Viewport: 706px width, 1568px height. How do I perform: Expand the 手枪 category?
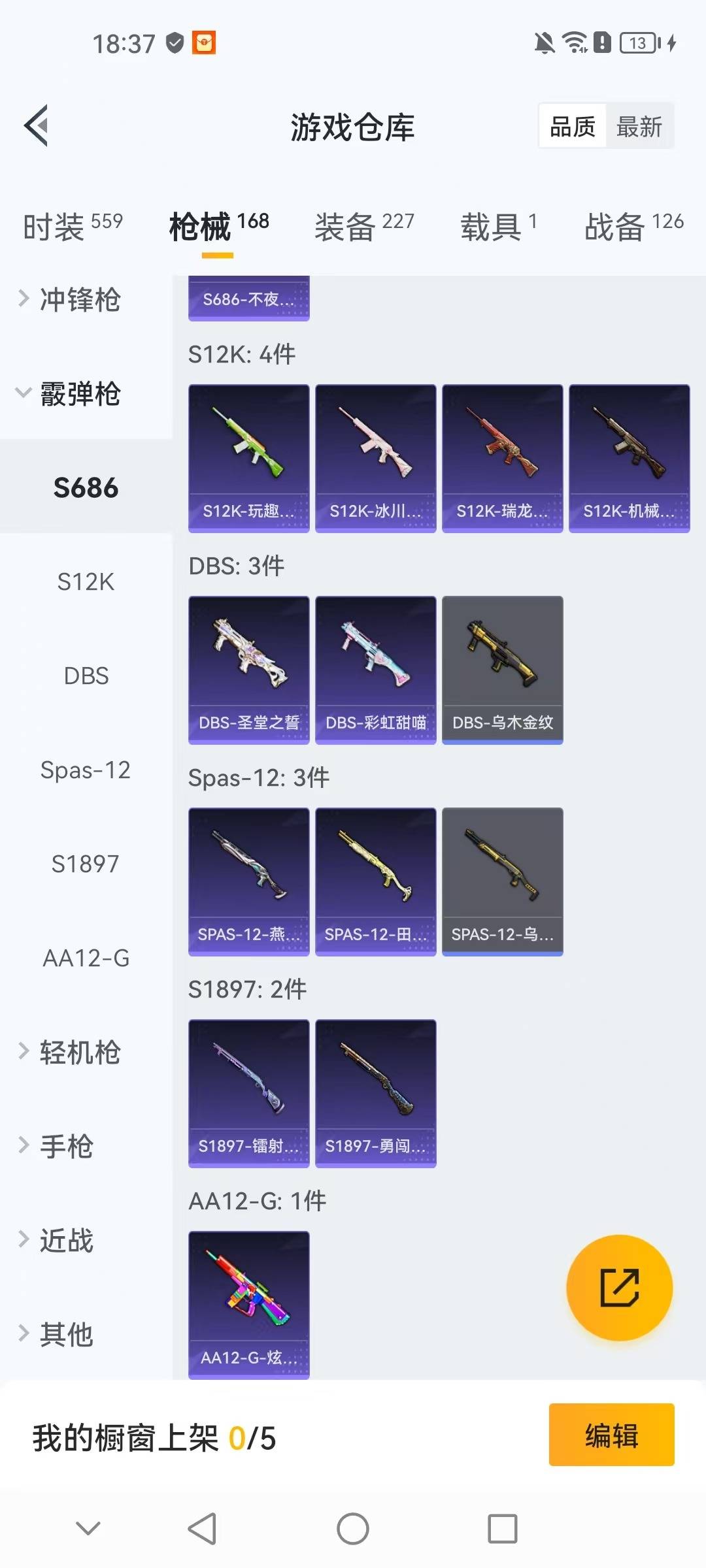coord(69,1146)
